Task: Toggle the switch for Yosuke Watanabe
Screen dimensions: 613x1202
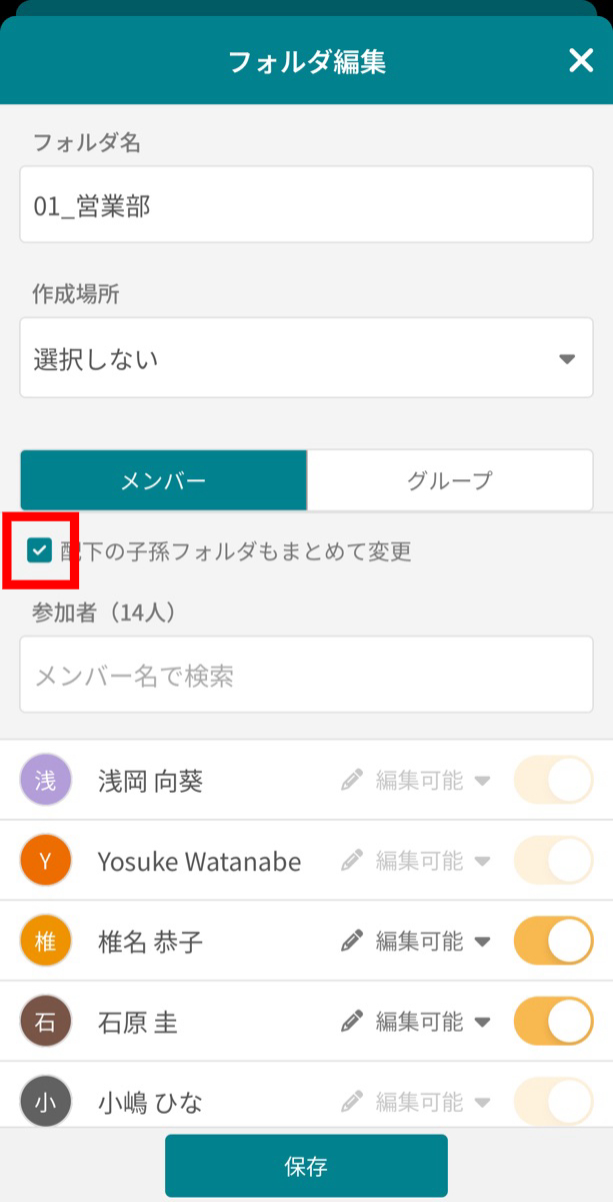Action: tap(553, 860)
